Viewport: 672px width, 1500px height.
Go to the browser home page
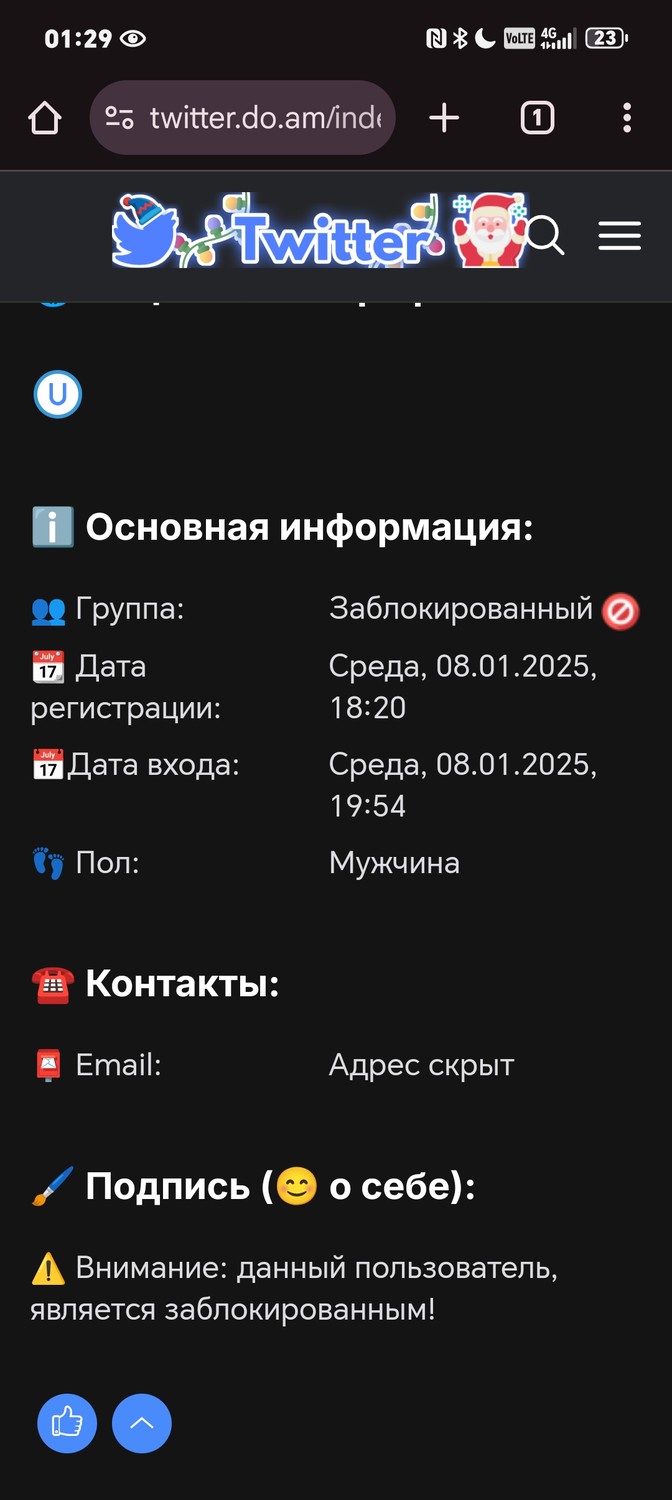[x=45, y=119]
